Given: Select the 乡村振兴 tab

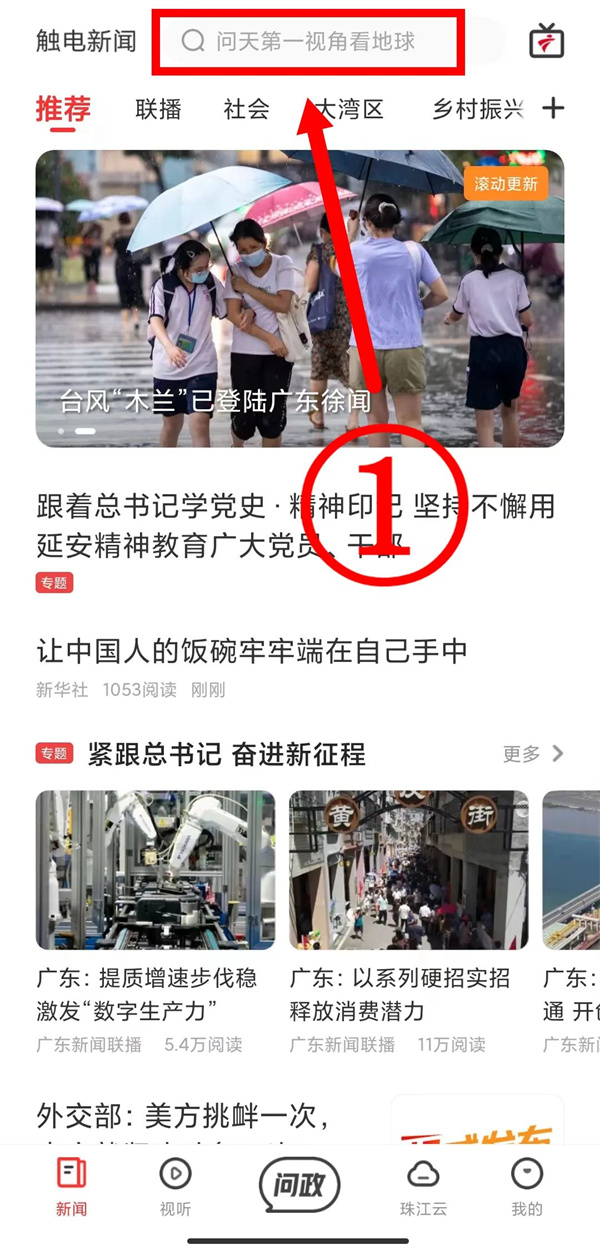Looking at the screenshot, I should [x=476, y=109].
